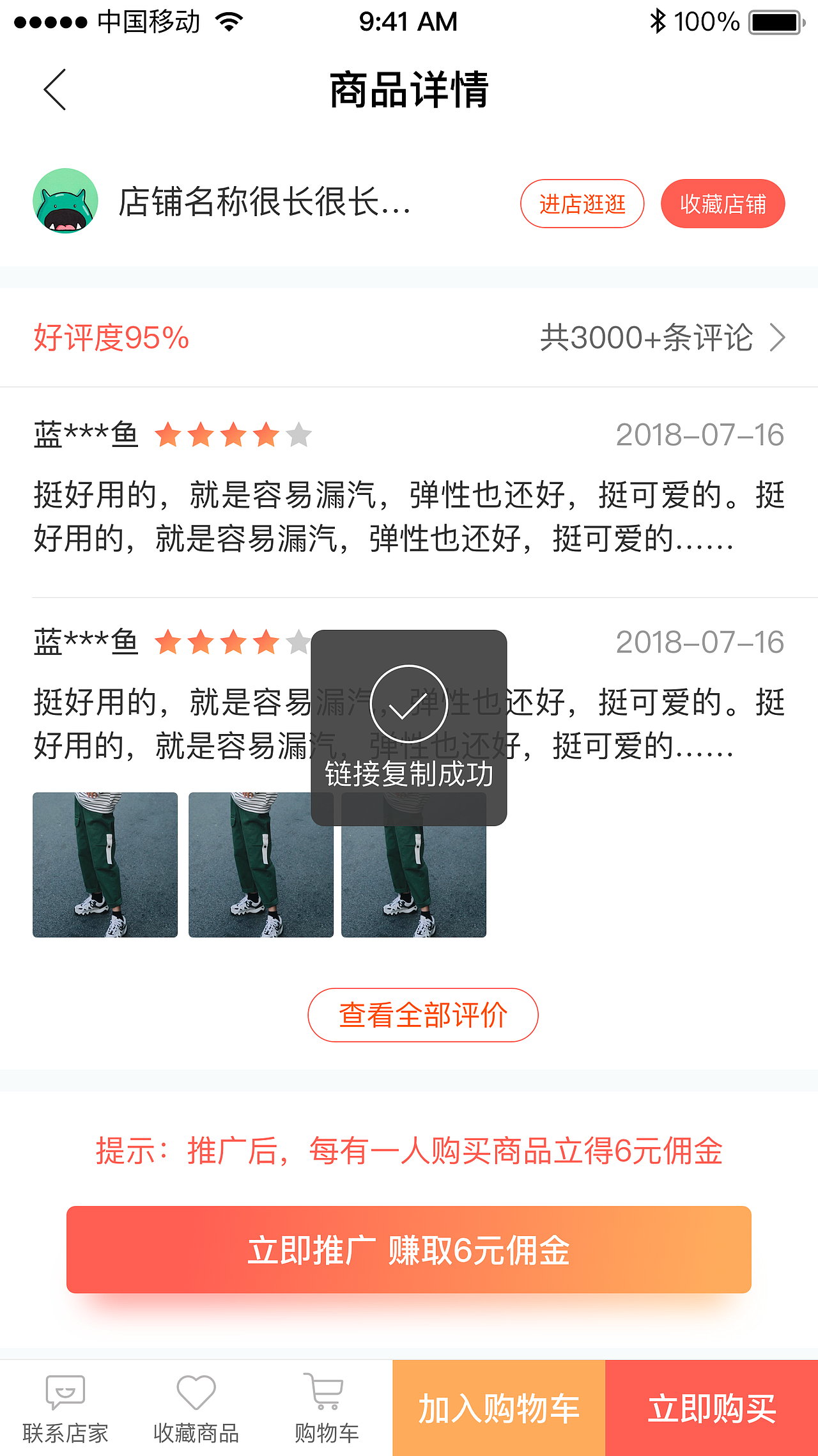This screenshot has height=1456, width=818.
Task: Tap the back arrow to return
Action: [x=54, y=90]
